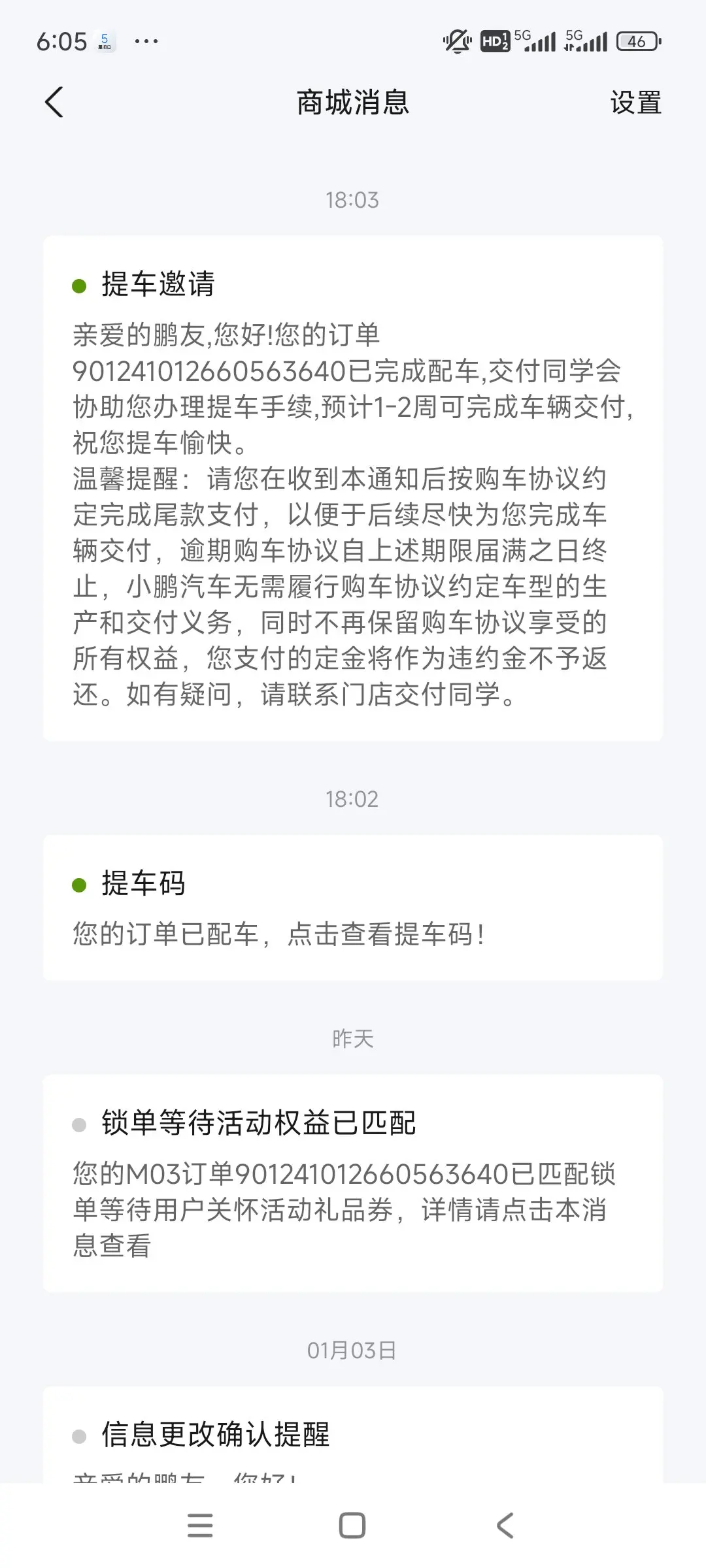706x1568 pixels.
Task: Open the 信息更改确认提醒 message
Action: tap(353, 1435)
